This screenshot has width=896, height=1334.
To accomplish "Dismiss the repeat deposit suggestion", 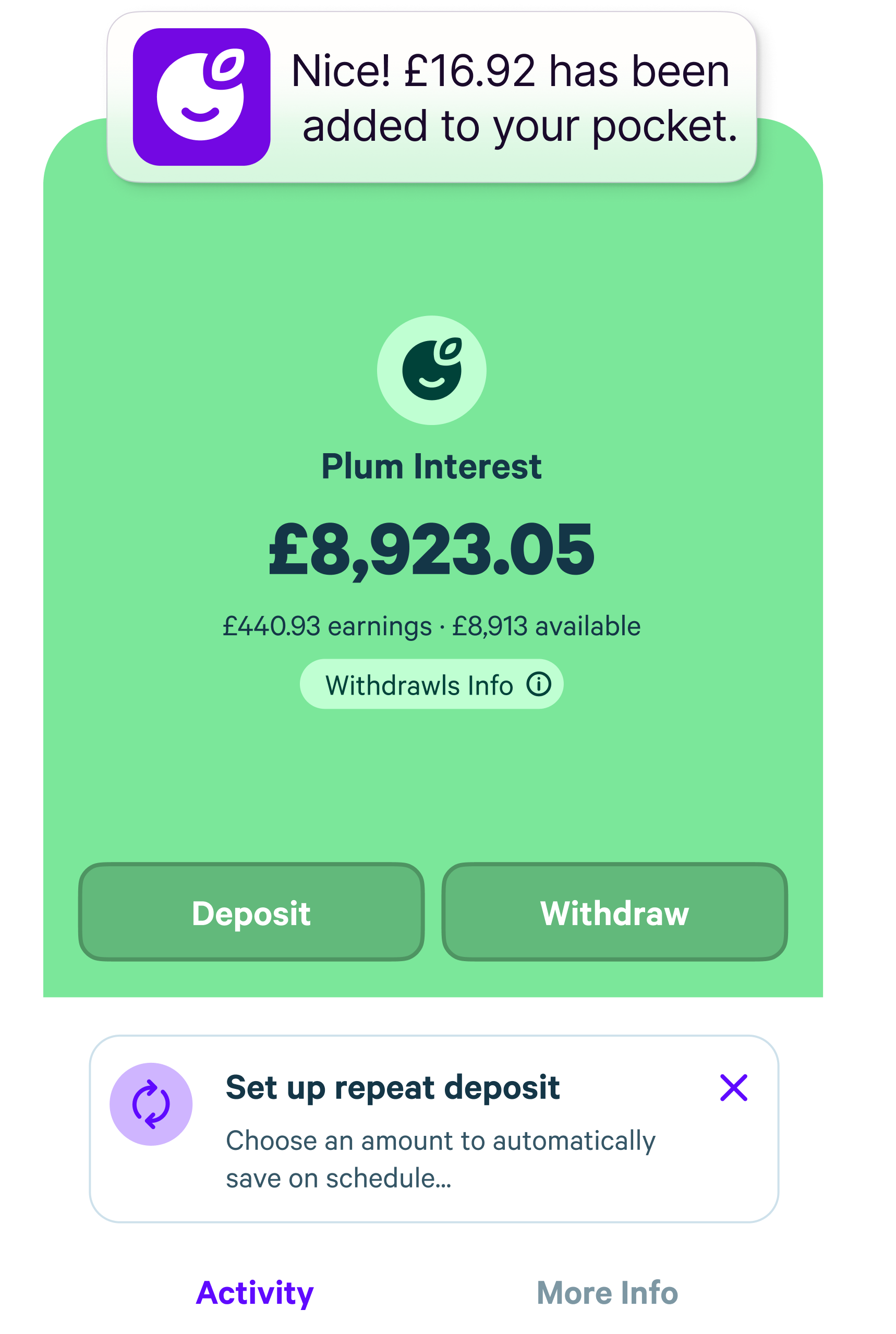I will coord(733,1087).
